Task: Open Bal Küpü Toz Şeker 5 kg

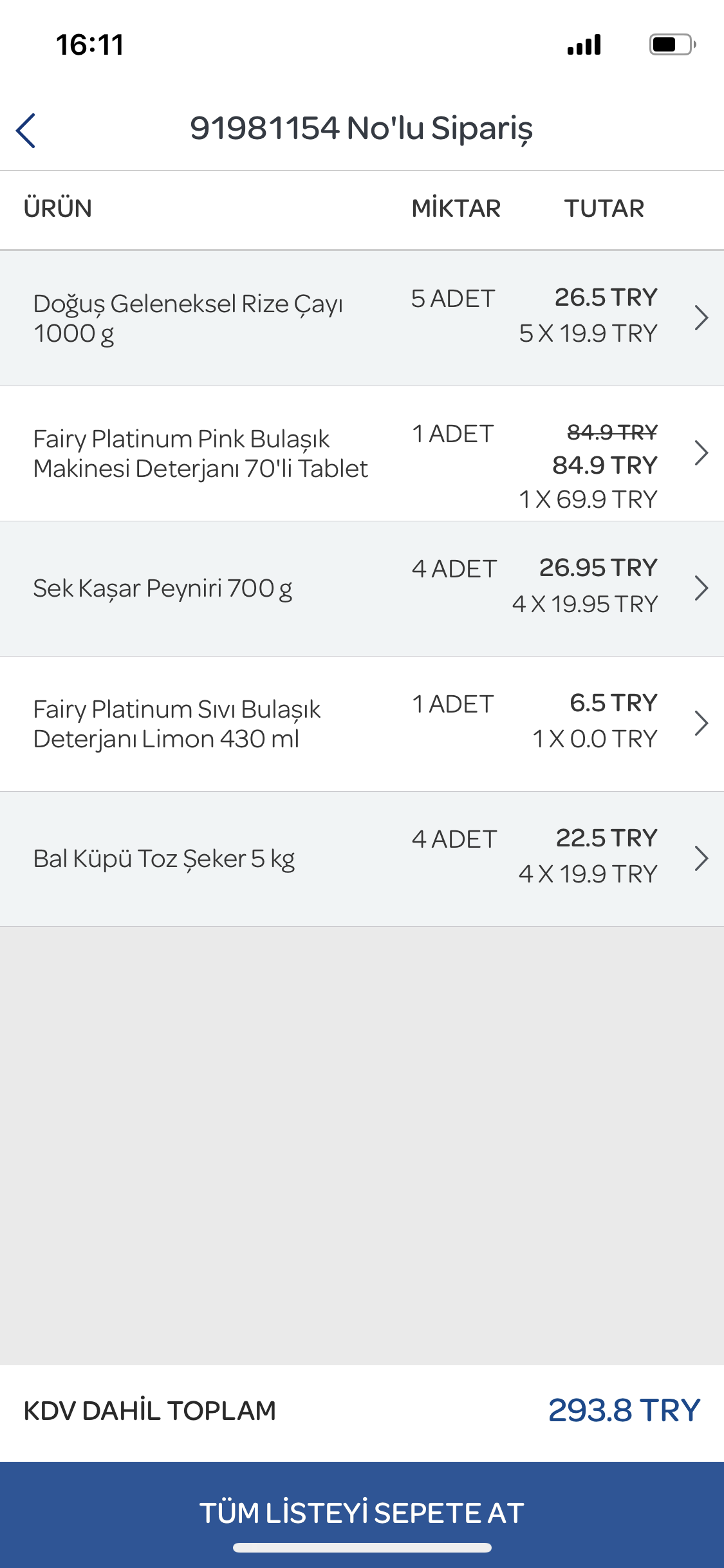Action: 362,859
